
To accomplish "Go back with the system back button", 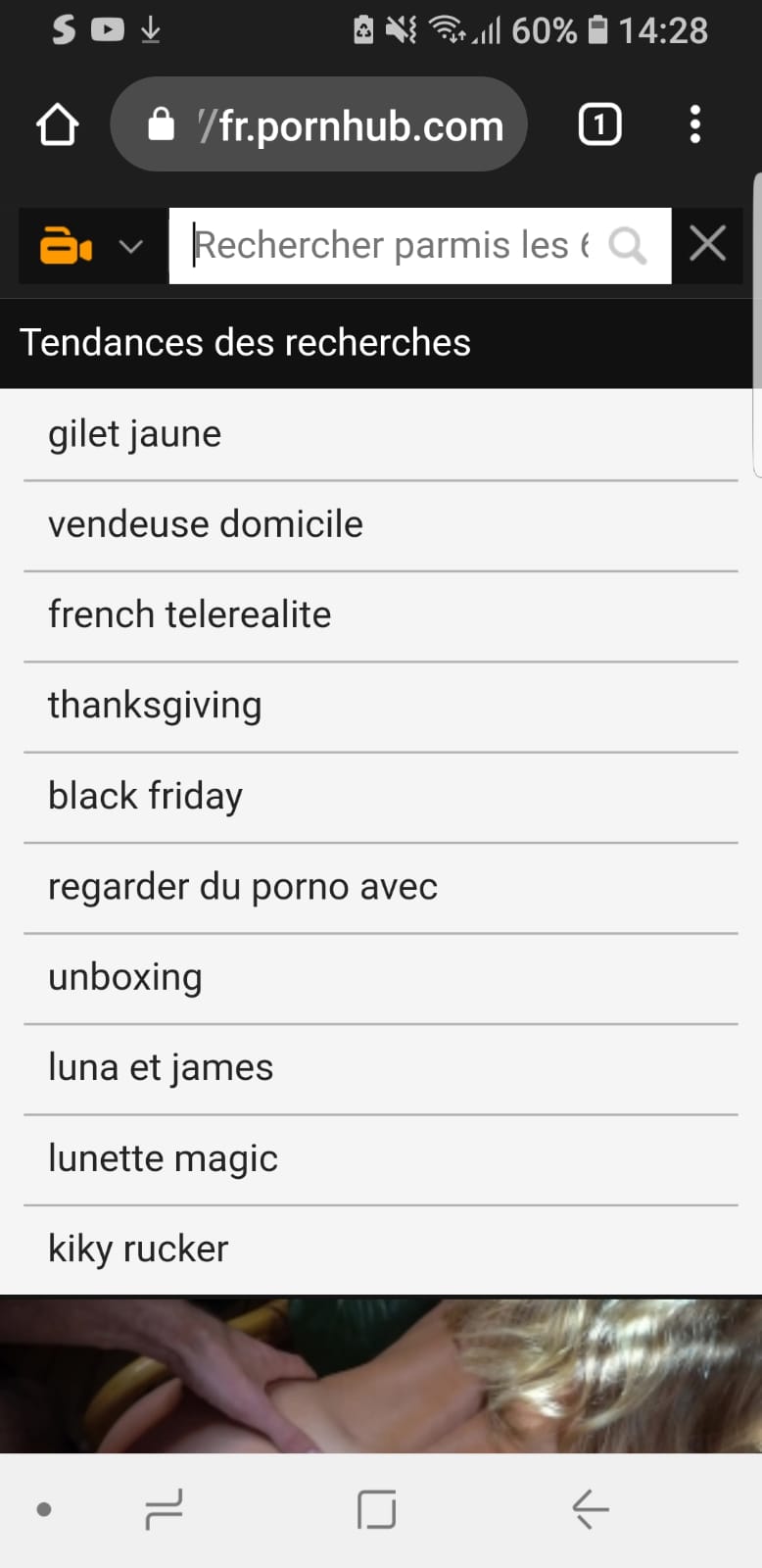I will click(x=591, y=1509).
